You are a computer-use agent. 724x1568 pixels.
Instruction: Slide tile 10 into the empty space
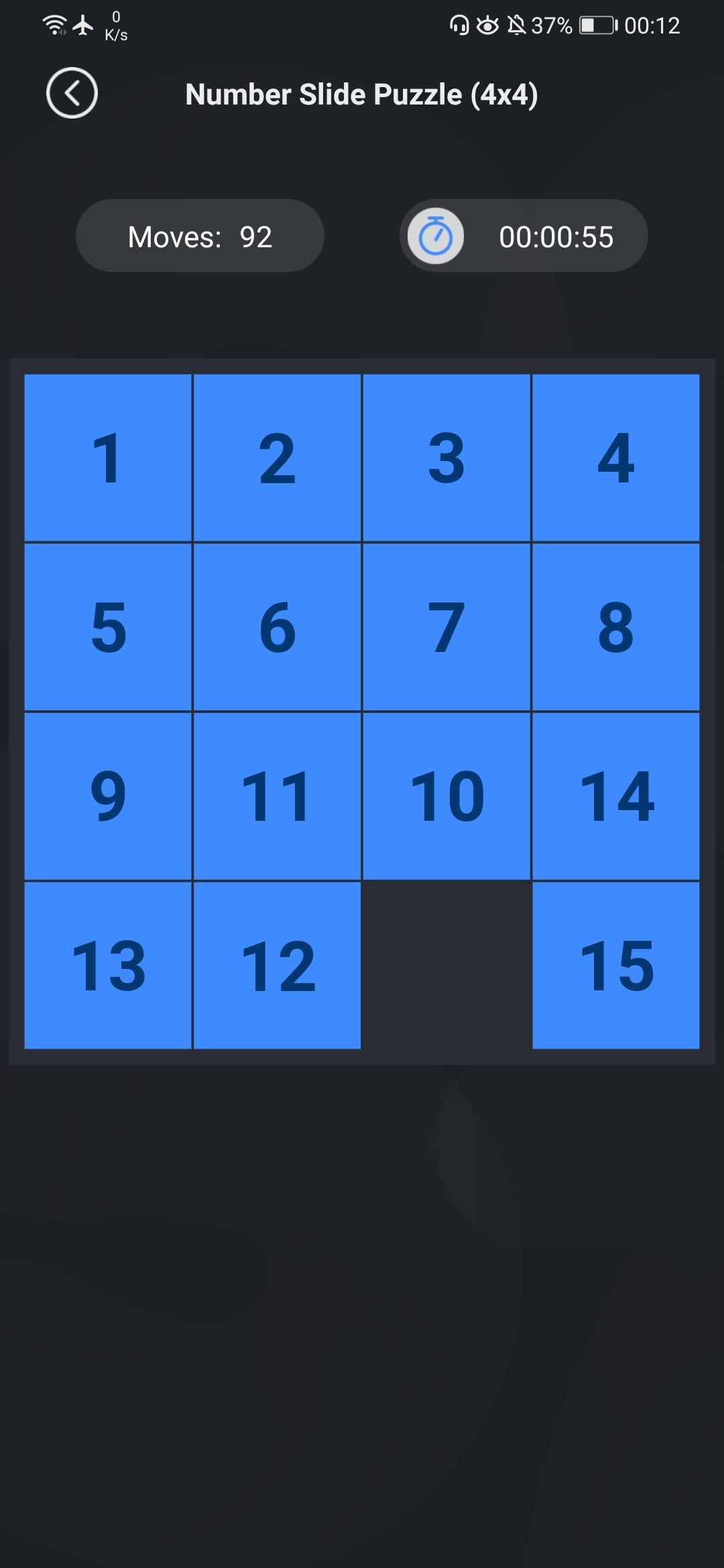click(446, 794)
